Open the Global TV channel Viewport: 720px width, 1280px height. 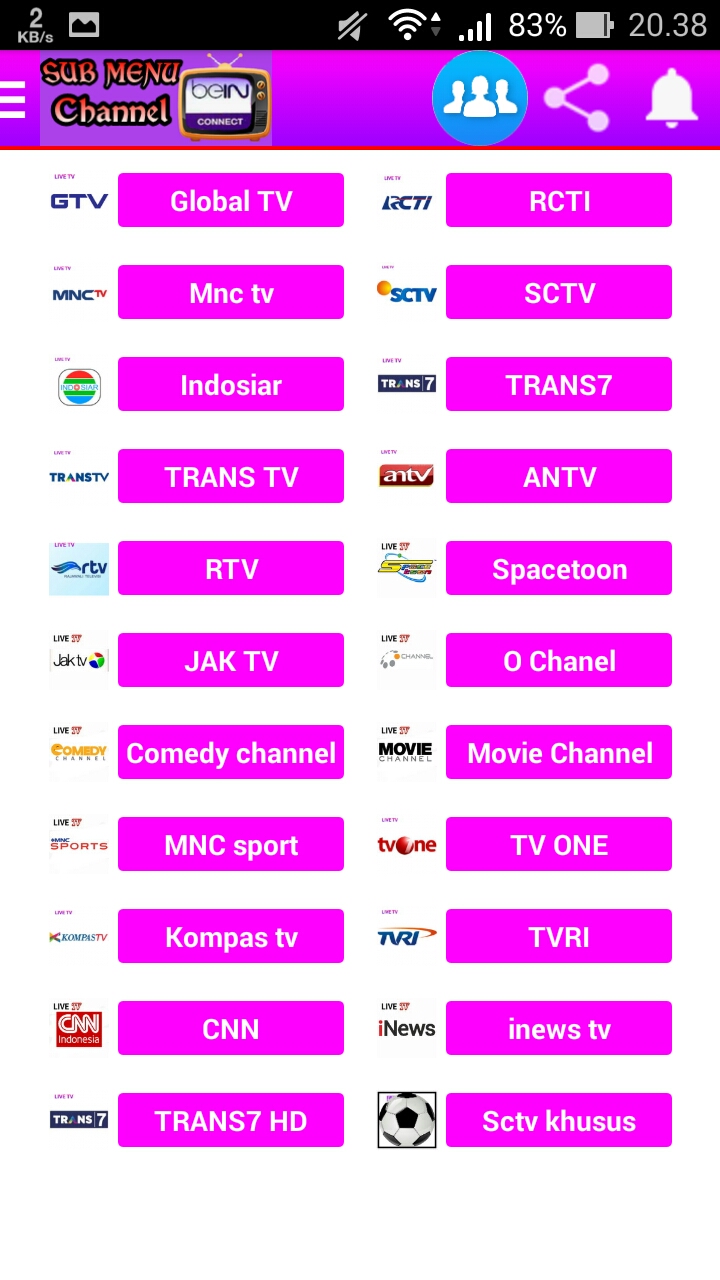(231, 200)
